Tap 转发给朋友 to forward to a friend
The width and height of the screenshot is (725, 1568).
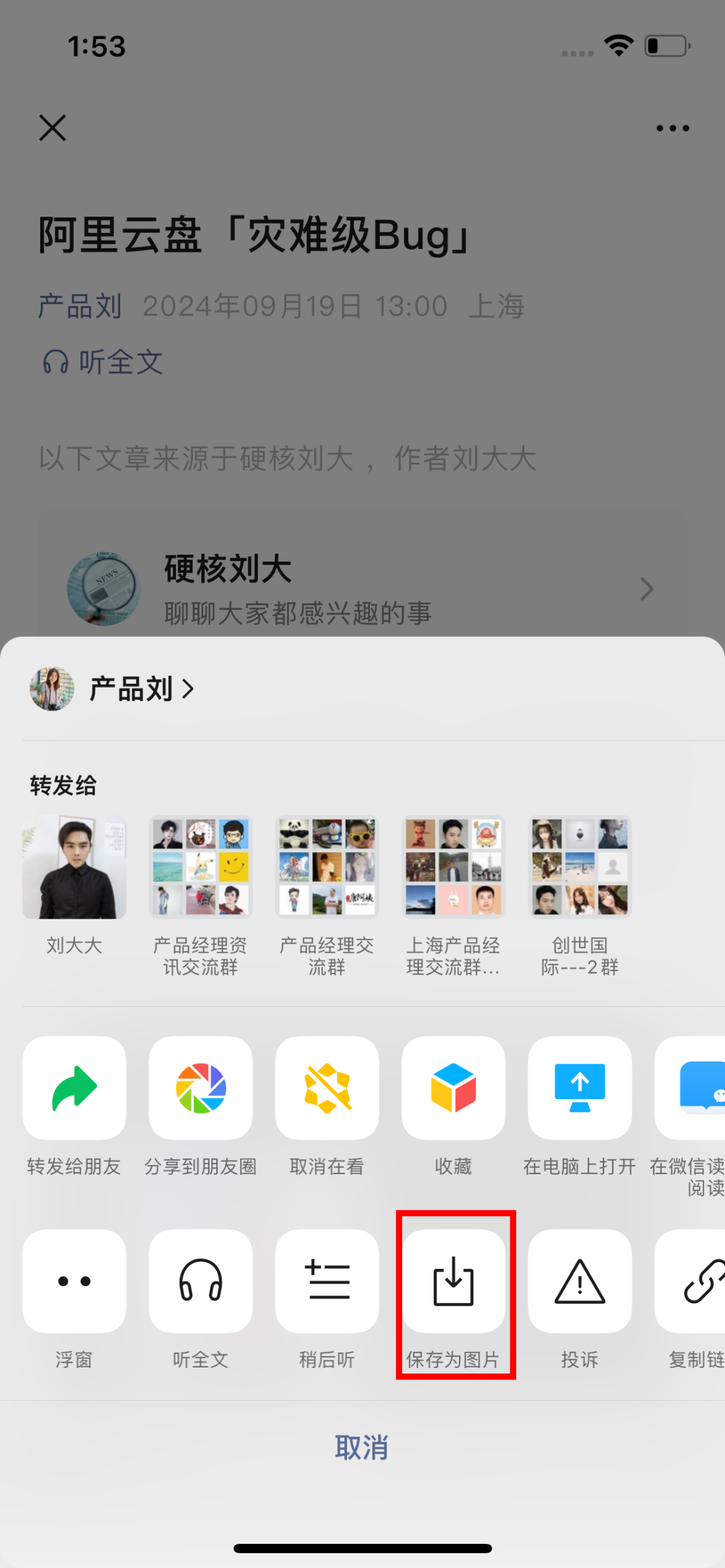coord(75,1088)
